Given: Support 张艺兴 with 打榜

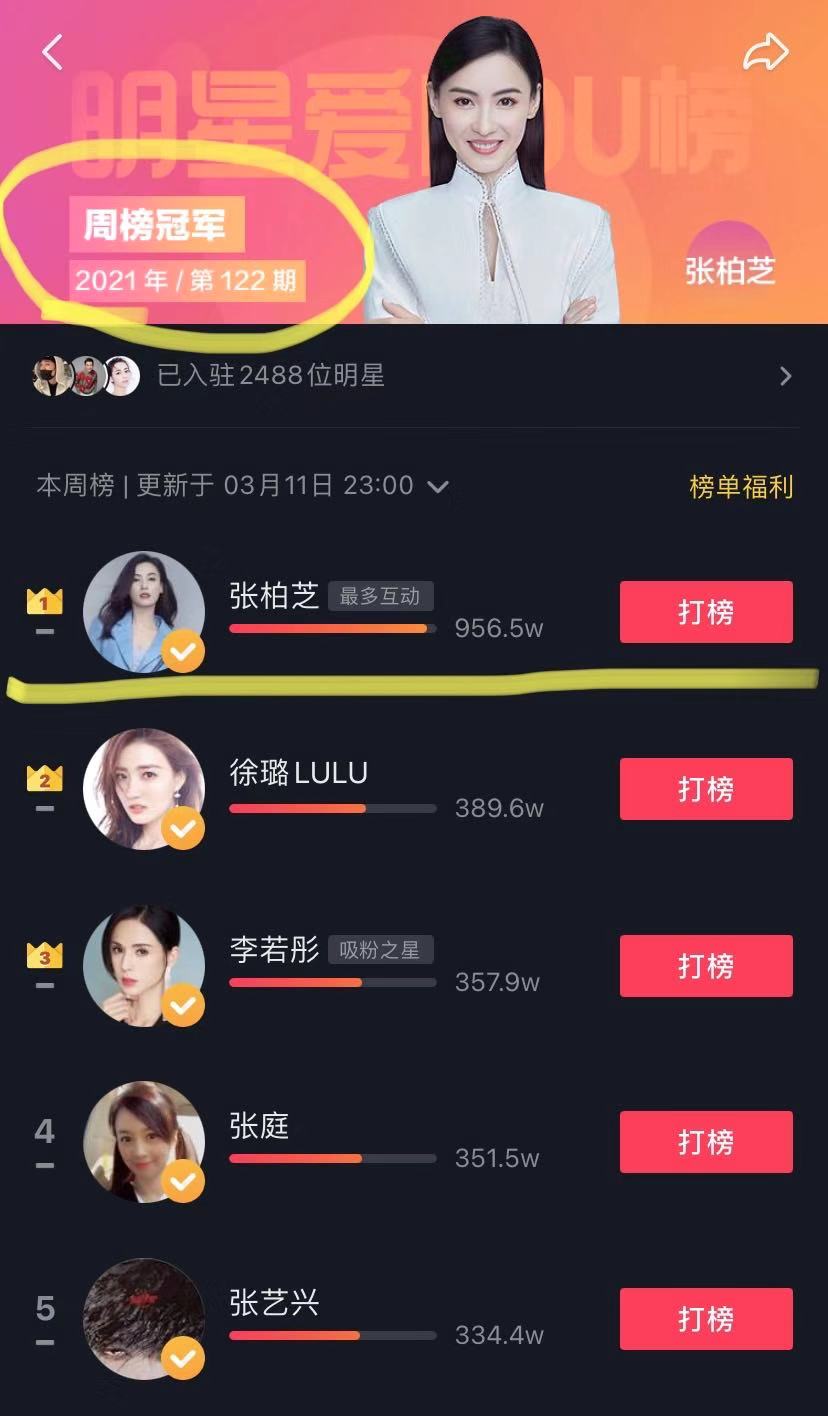Looking at the screenshot, I should coord(706,1319).
